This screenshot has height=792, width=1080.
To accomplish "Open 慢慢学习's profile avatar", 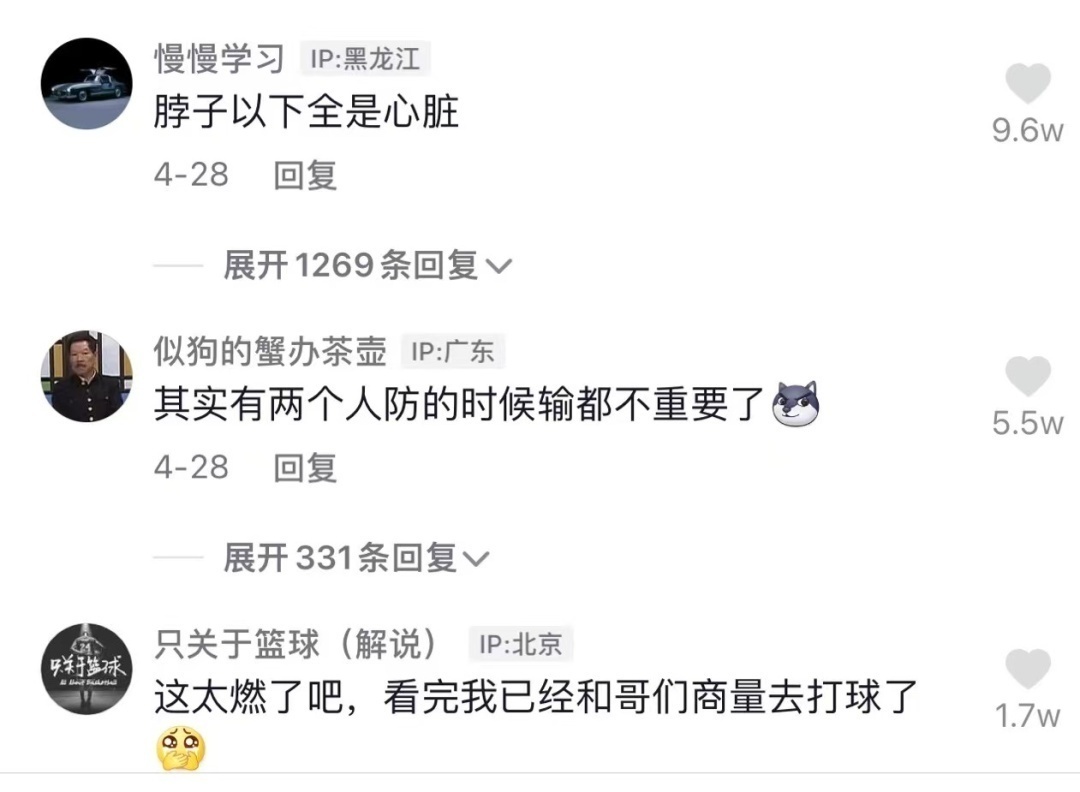I will coord(87,84).
